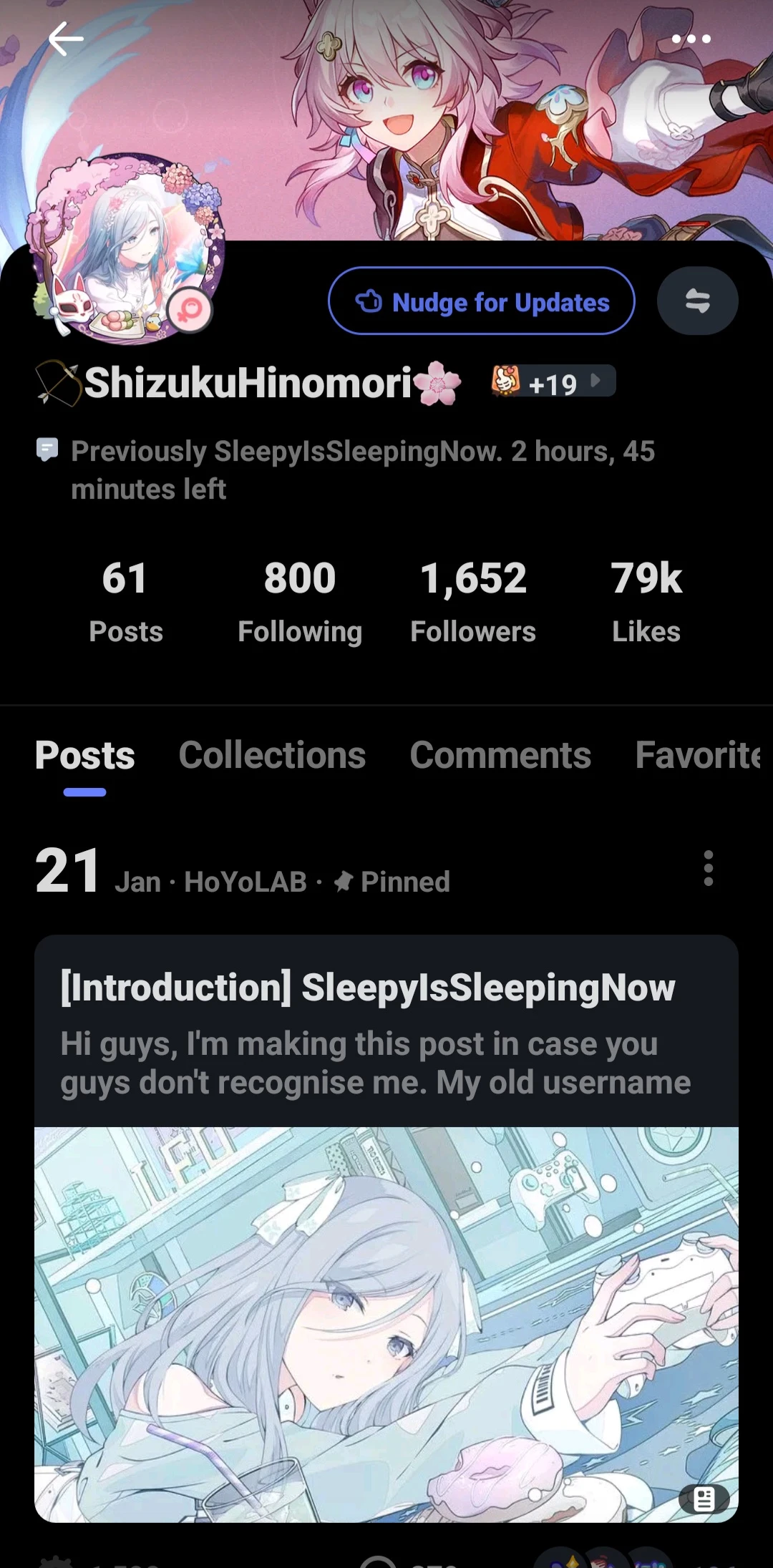Select the Posts tab
Image resolution: width=773 pixels, height=1568 pixels.
[x=84, y=755]
